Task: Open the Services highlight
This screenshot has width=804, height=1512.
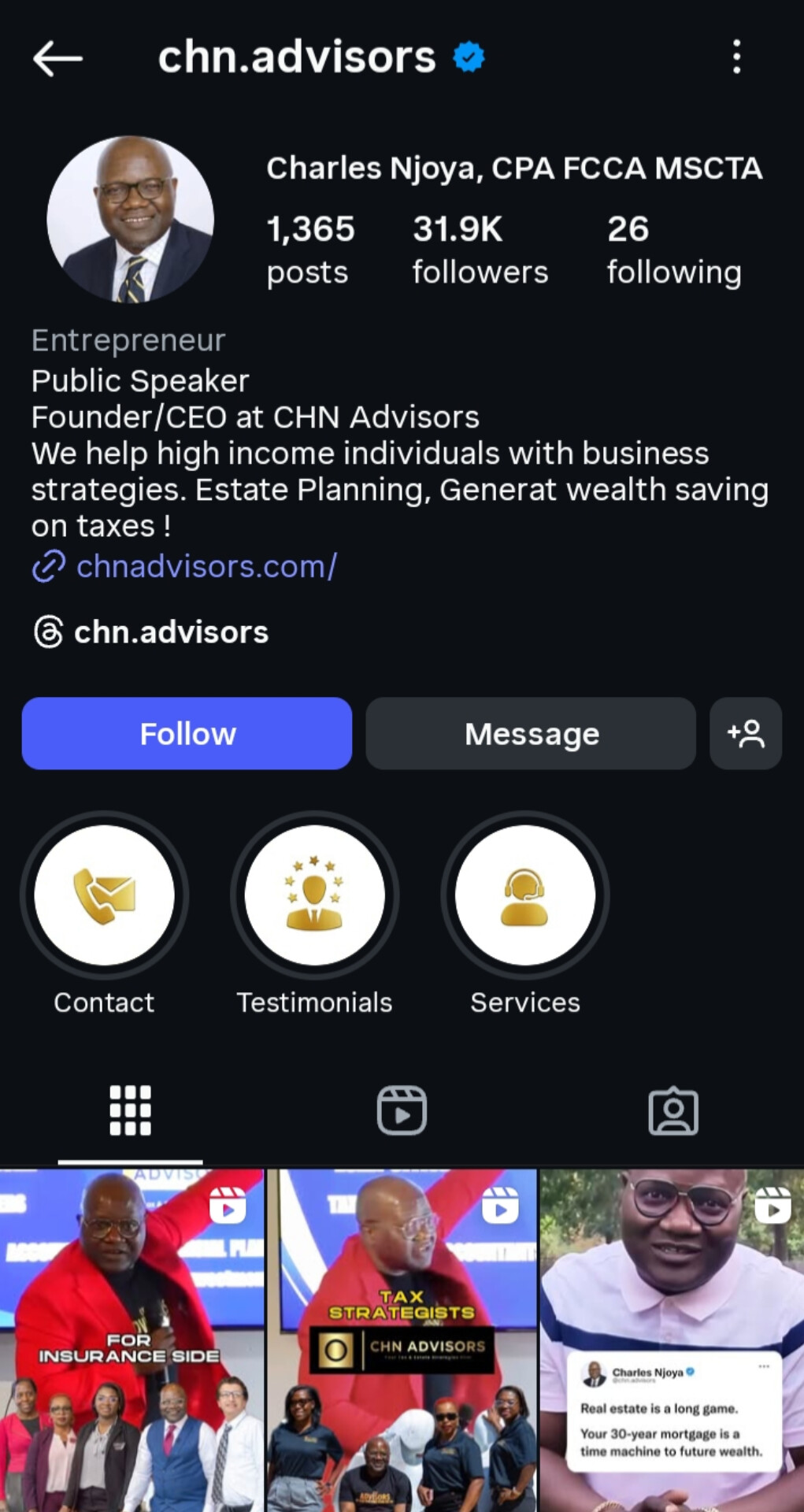Action: point(524,895)
